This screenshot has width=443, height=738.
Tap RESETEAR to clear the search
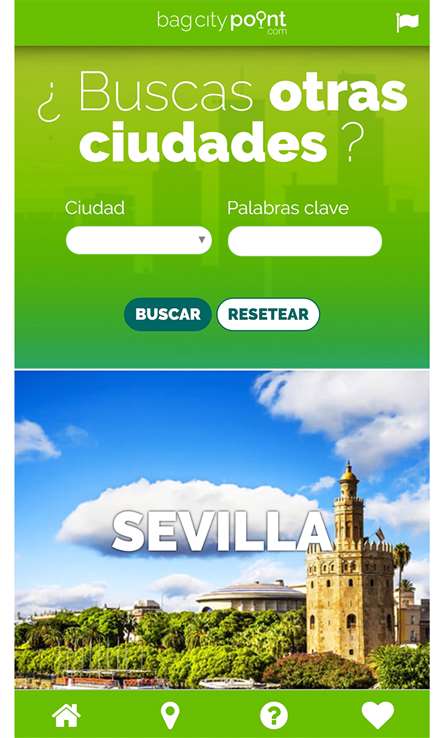(268, 314)
